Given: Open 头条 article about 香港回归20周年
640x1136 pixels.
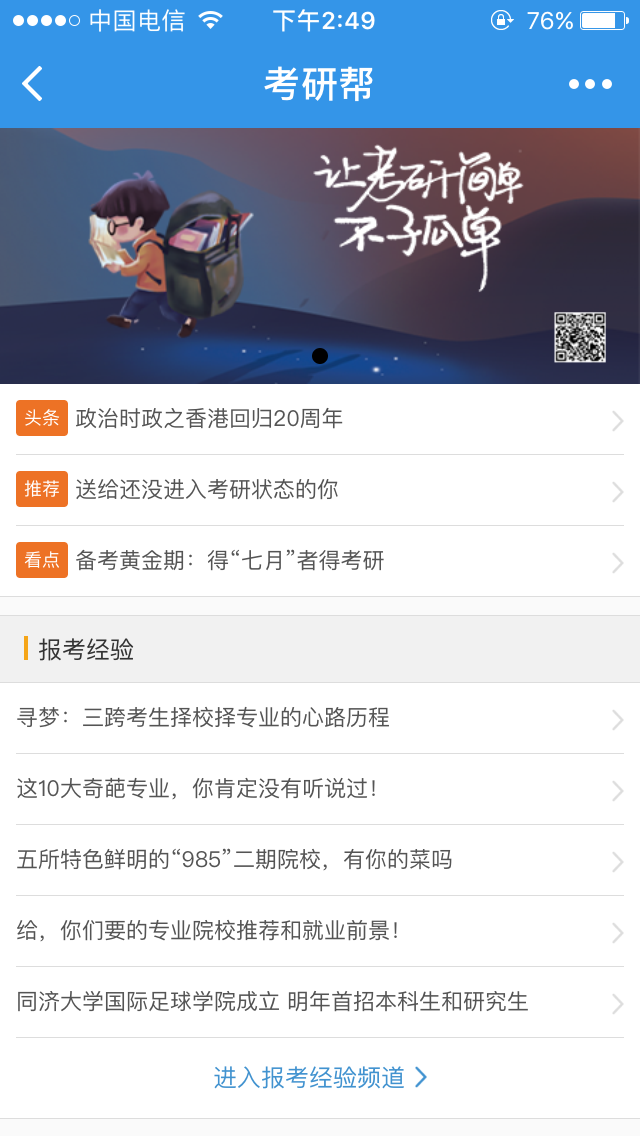Looking at the screenshot, I should pos(320,419).
